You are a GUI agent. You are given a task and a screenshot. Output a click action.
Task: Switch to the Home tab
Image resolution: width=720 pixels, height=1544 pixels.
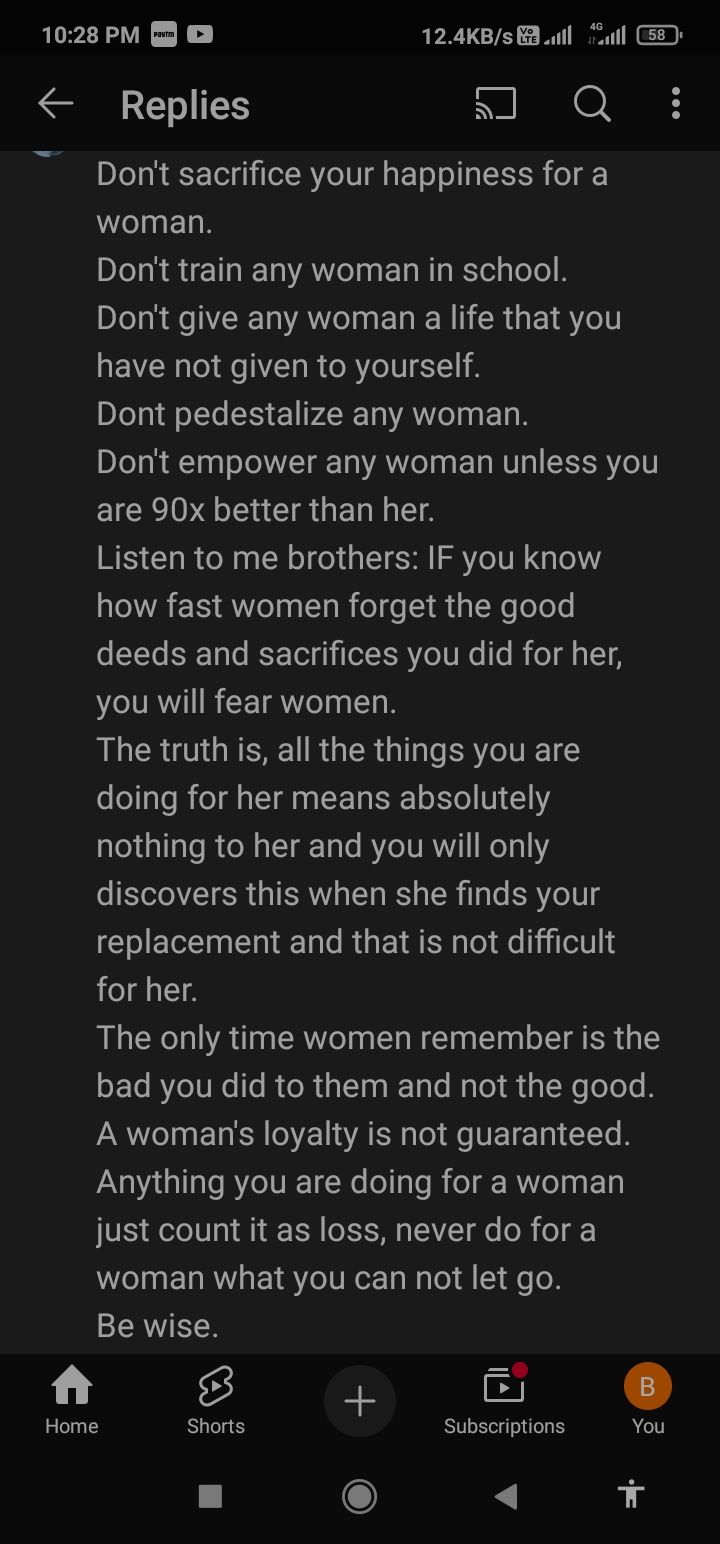[72, 1401]
